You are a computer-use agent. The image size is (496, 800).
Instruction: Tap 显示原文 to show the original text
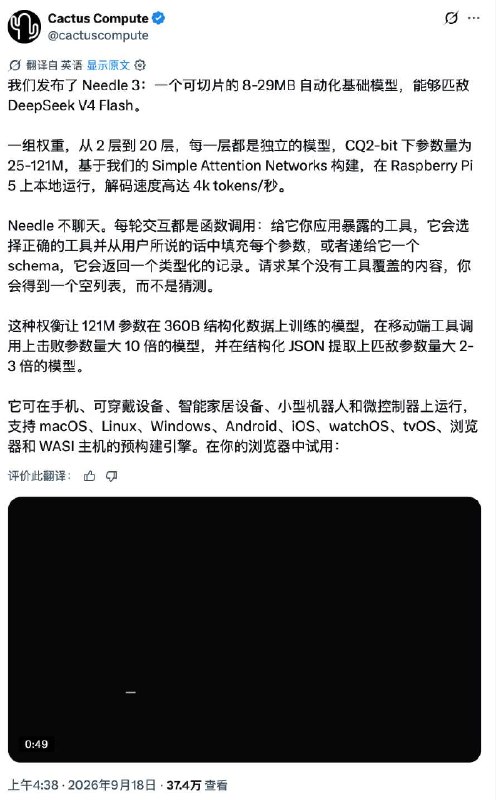108,65
